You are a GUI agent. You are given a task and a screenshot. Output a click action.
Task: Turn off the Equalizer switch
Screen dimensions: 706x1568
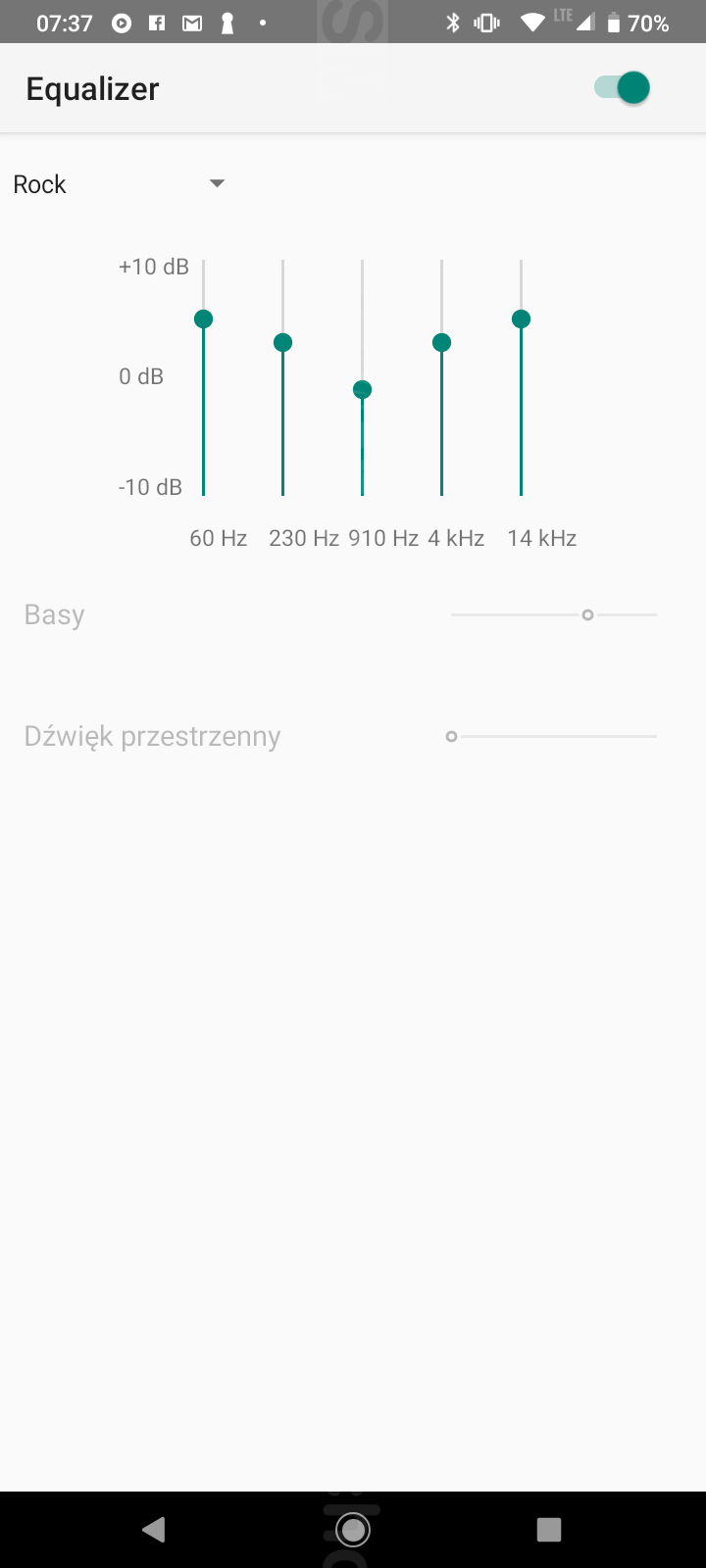[623, 88]
